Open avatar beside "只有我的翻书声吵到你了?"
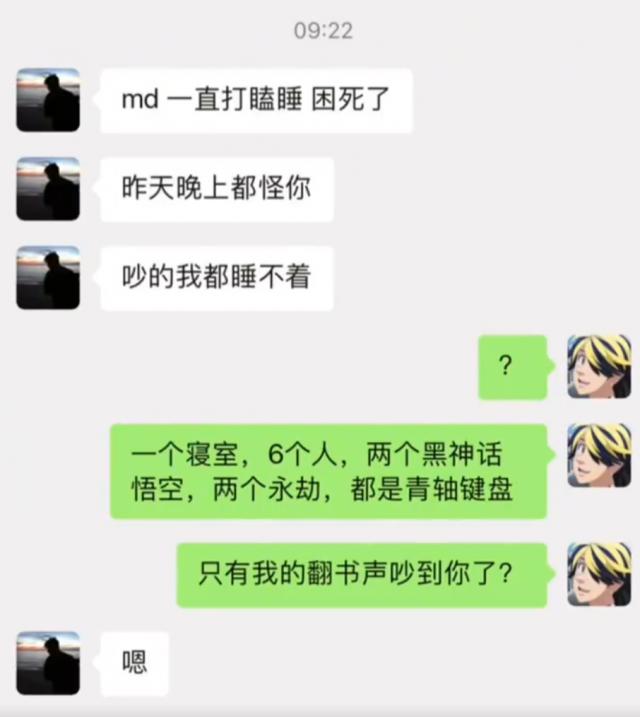 pos(599,574)
